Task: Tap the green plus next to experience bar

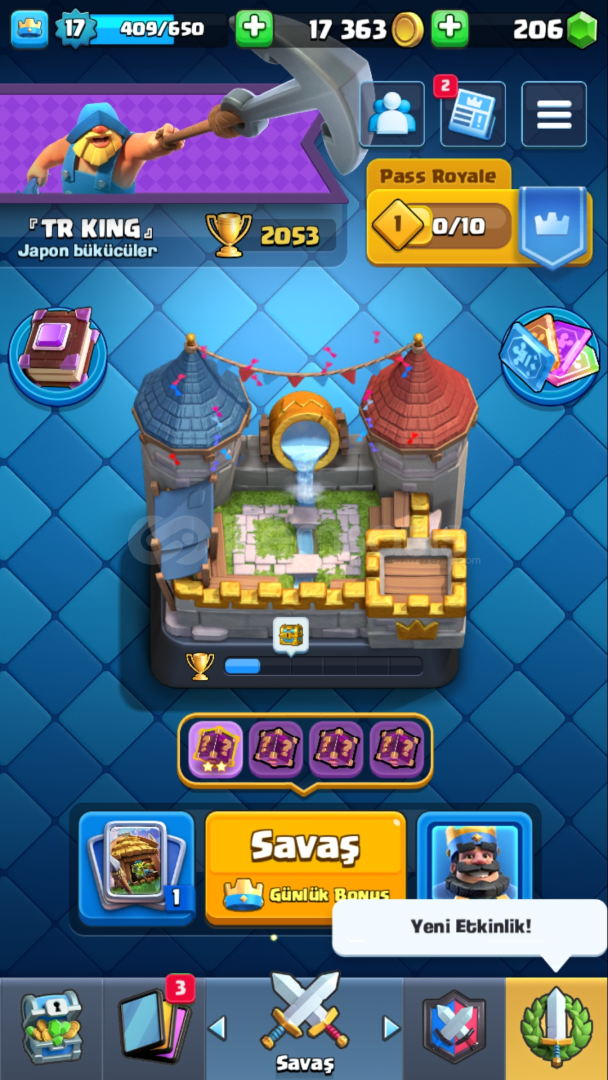Action: coord(254,29)
